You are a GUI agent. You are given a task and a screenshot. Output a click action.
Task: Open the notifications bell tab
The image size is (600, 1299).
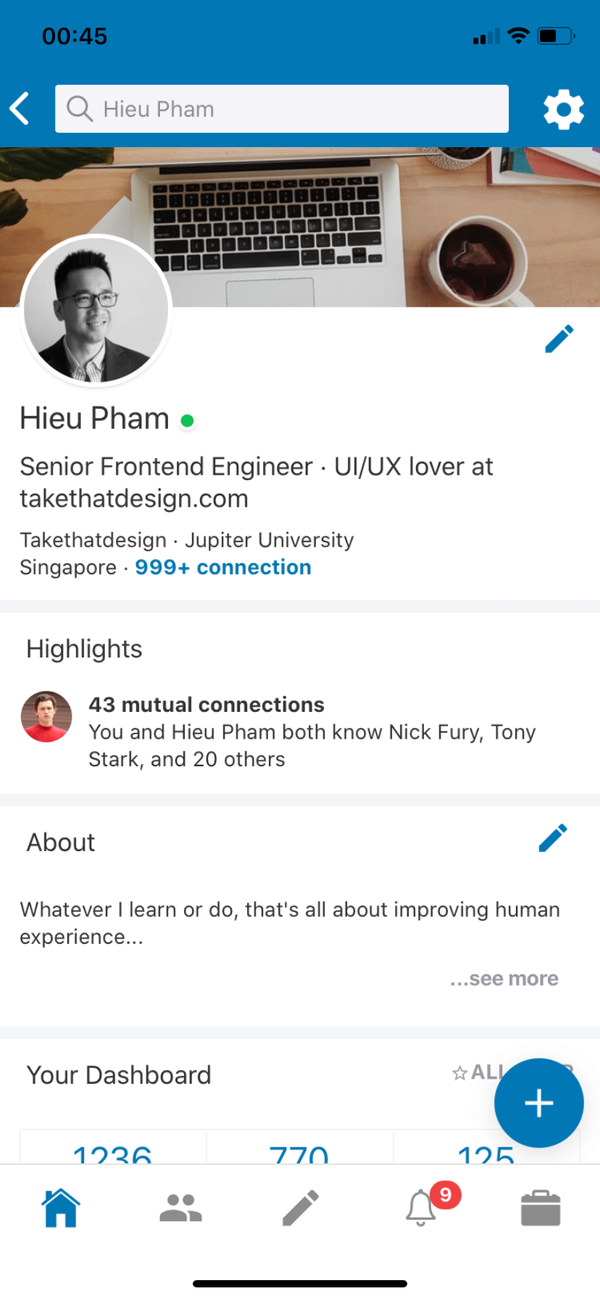coord(422,1209)
